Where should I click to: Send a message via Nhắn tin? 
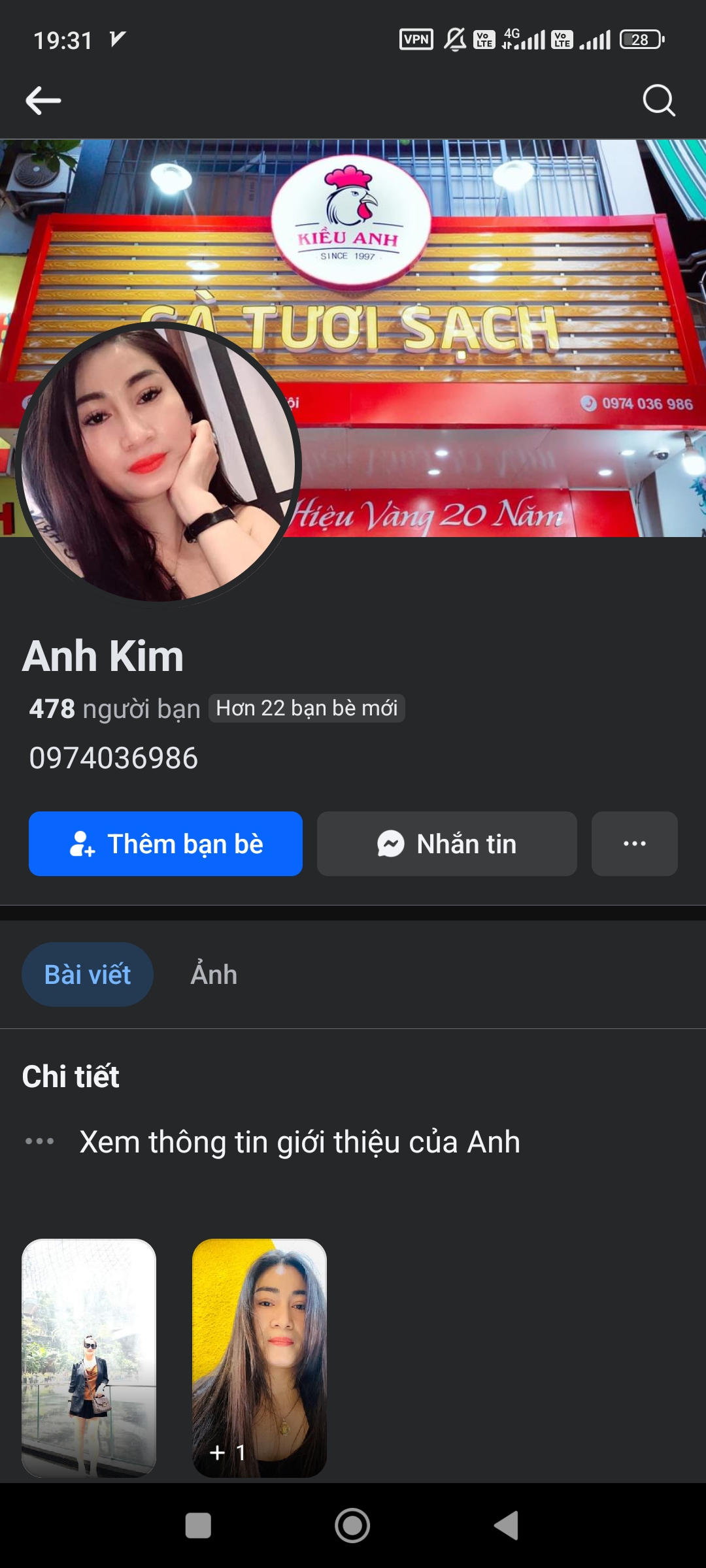tap(446, 843)
